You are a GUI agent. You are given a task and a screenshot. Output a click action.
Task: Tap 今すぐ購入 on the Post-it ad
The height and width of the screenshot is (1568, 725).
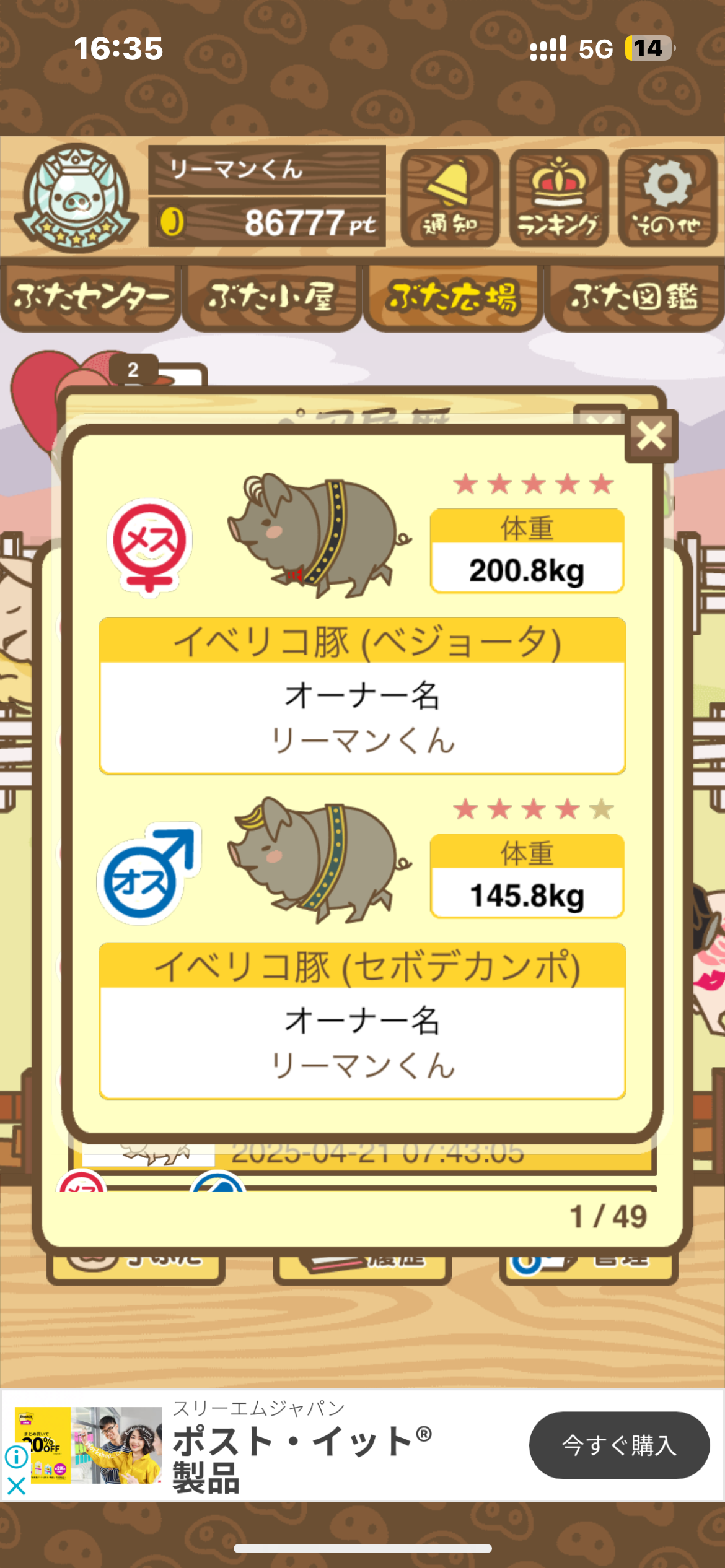tap(618, 1445)
